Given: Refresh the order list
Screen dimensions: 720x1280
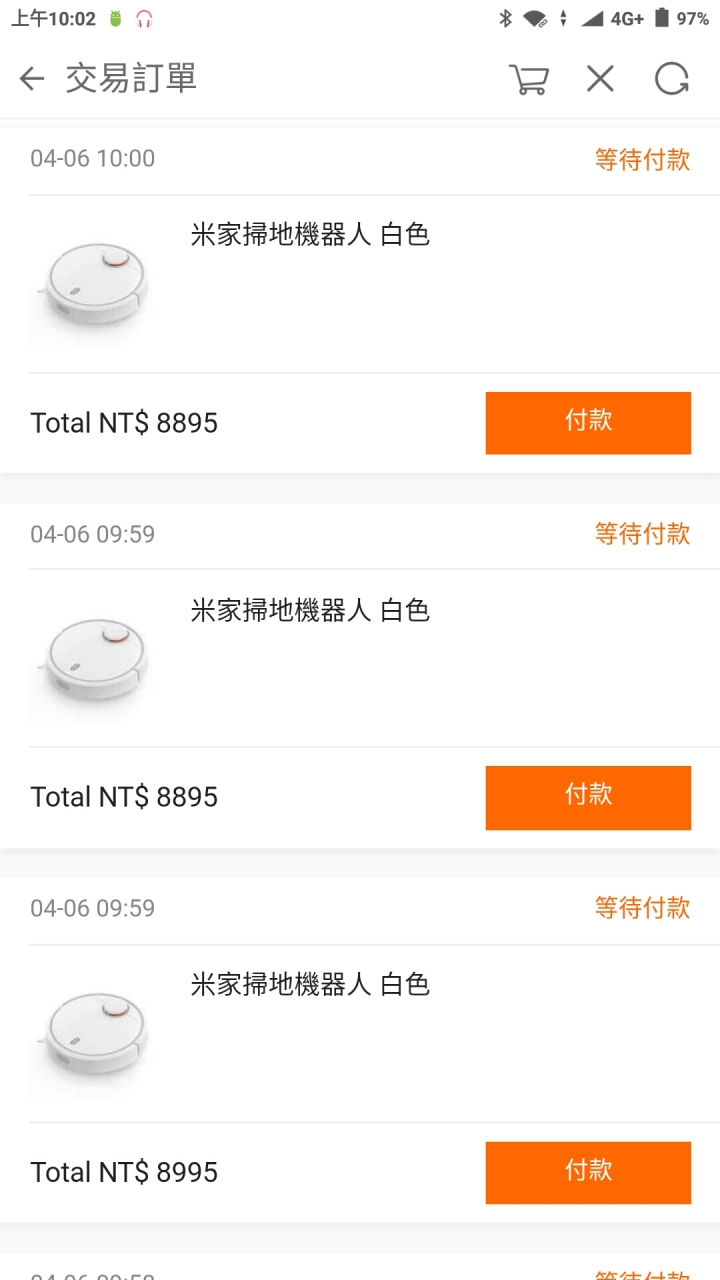Looking at the screenshot, I should [x=672, y=79].
